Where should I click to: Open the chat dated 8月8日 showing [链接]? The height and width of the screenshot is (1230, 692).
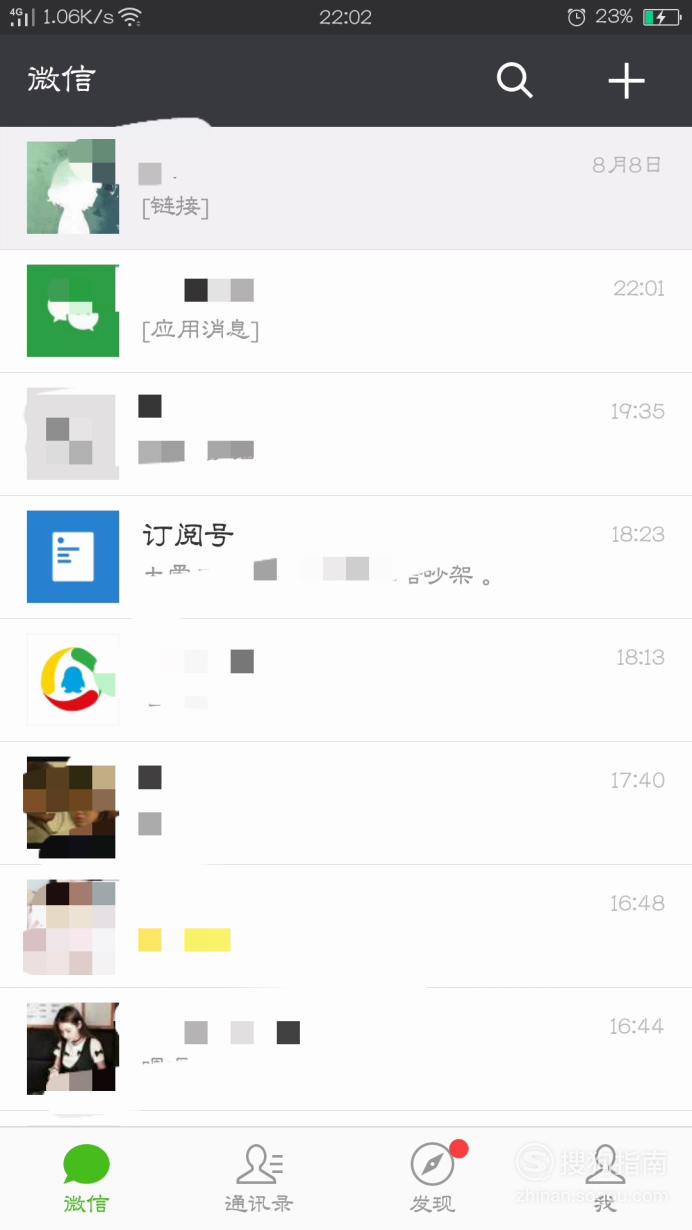tap(346, 188)
